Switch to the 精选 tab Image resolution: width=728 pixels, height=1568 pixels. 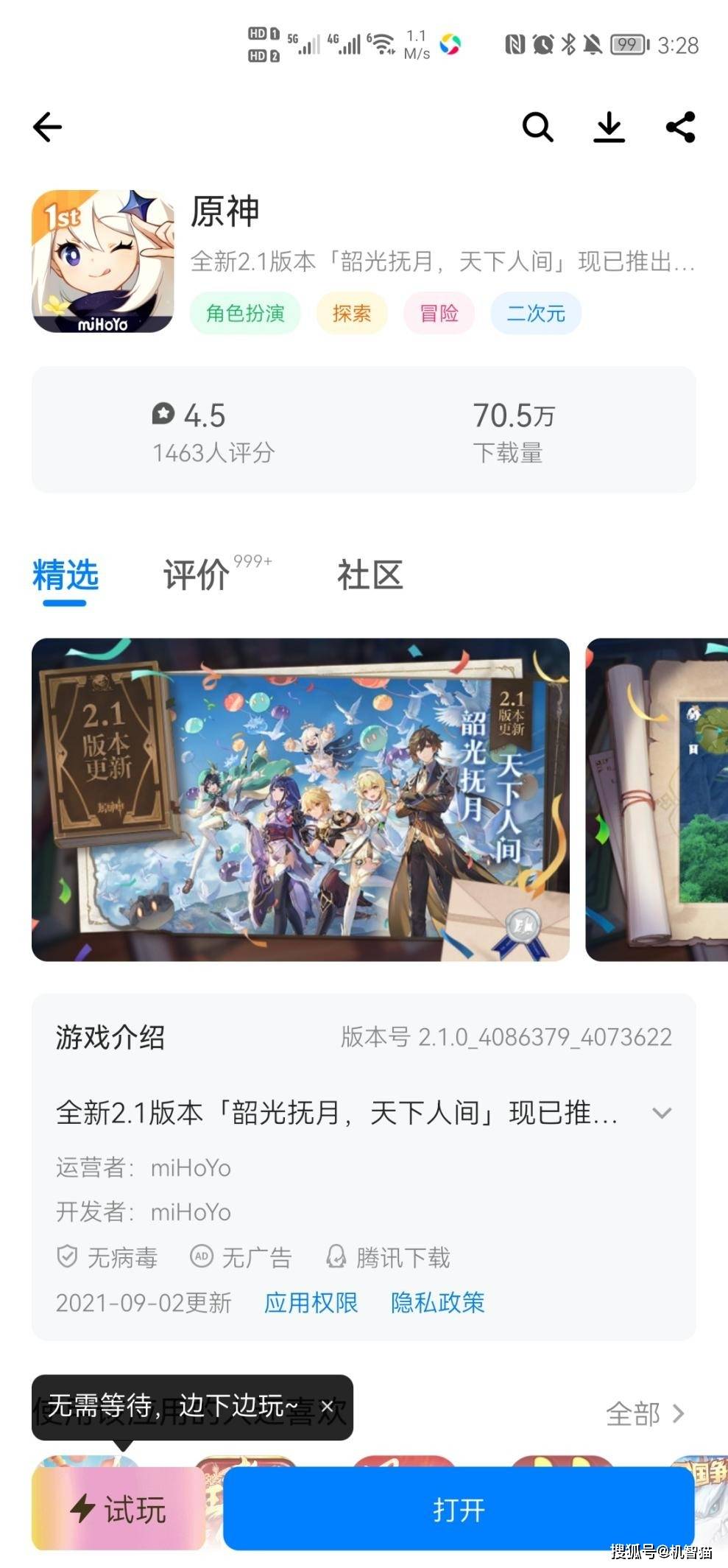(66, 575)
